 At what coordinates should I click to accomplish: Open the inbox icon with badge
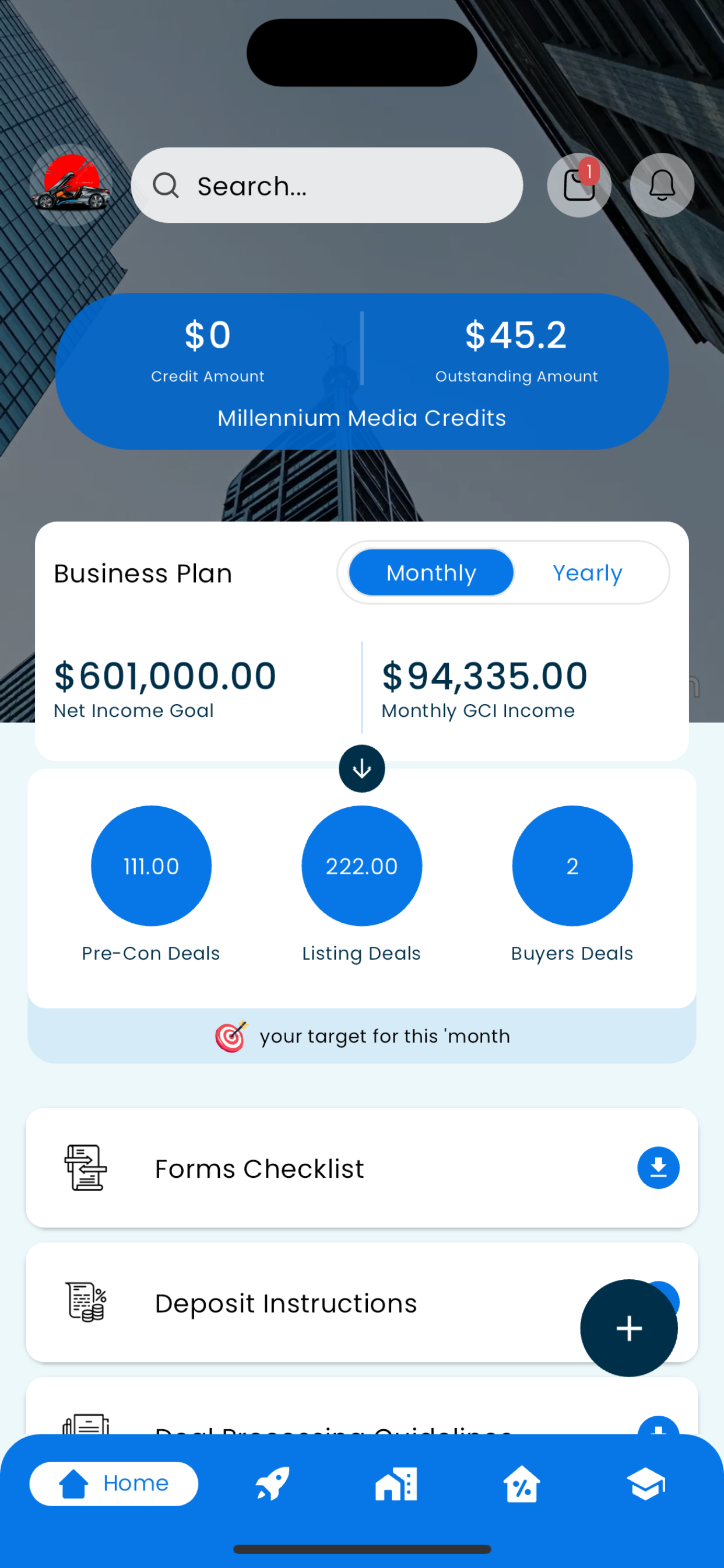579,185
